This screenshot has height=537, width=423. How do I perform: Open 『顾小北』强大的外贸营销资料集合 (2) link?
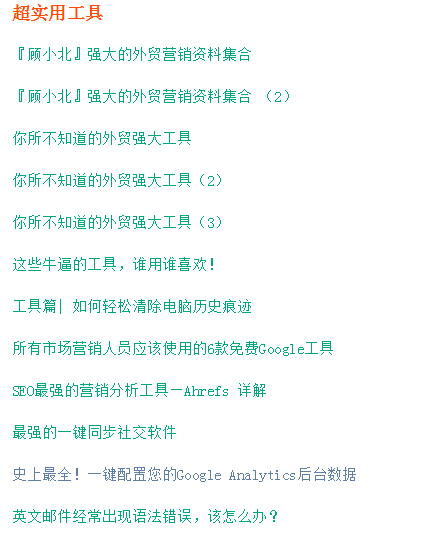[x=152, y=96]
